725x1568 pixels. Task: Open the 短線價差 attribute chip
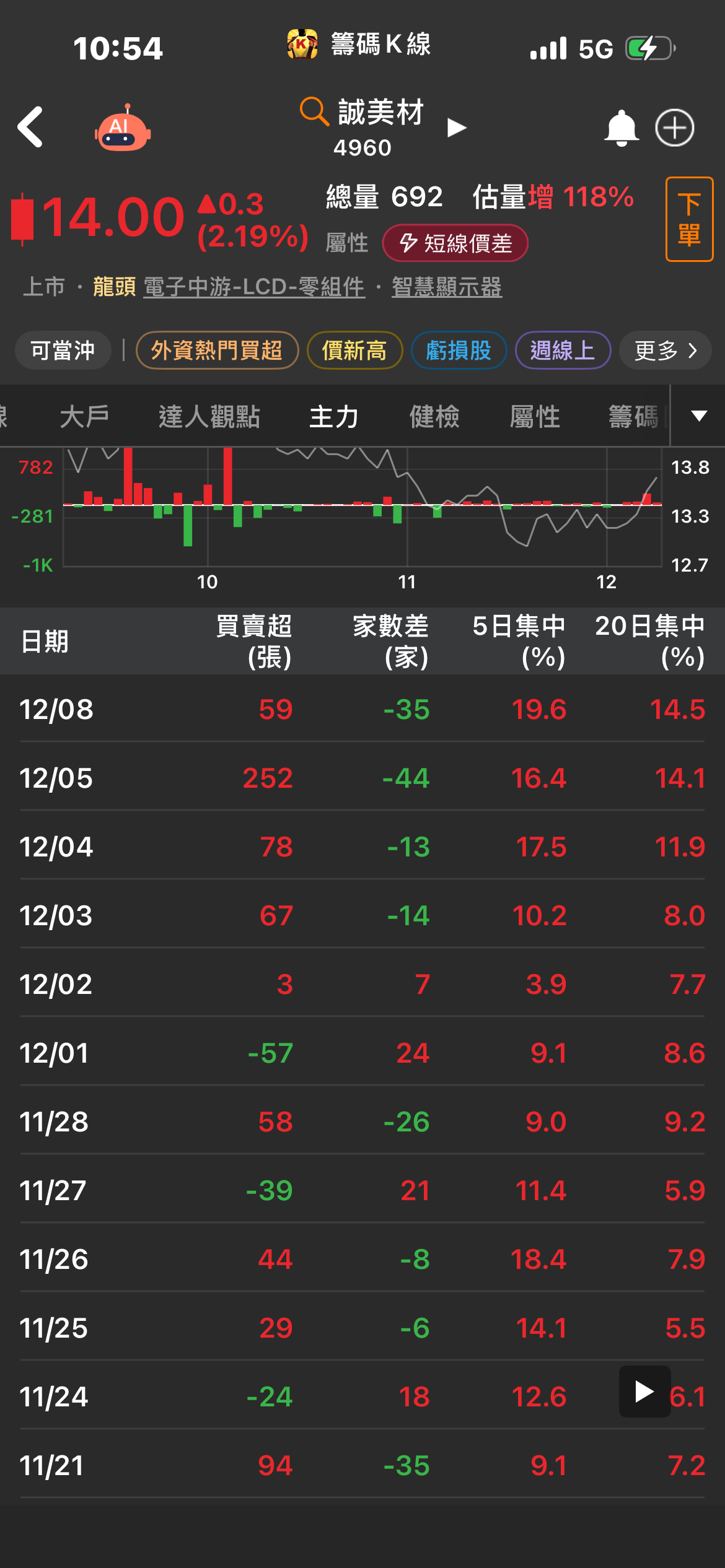[x=455, y=243]
